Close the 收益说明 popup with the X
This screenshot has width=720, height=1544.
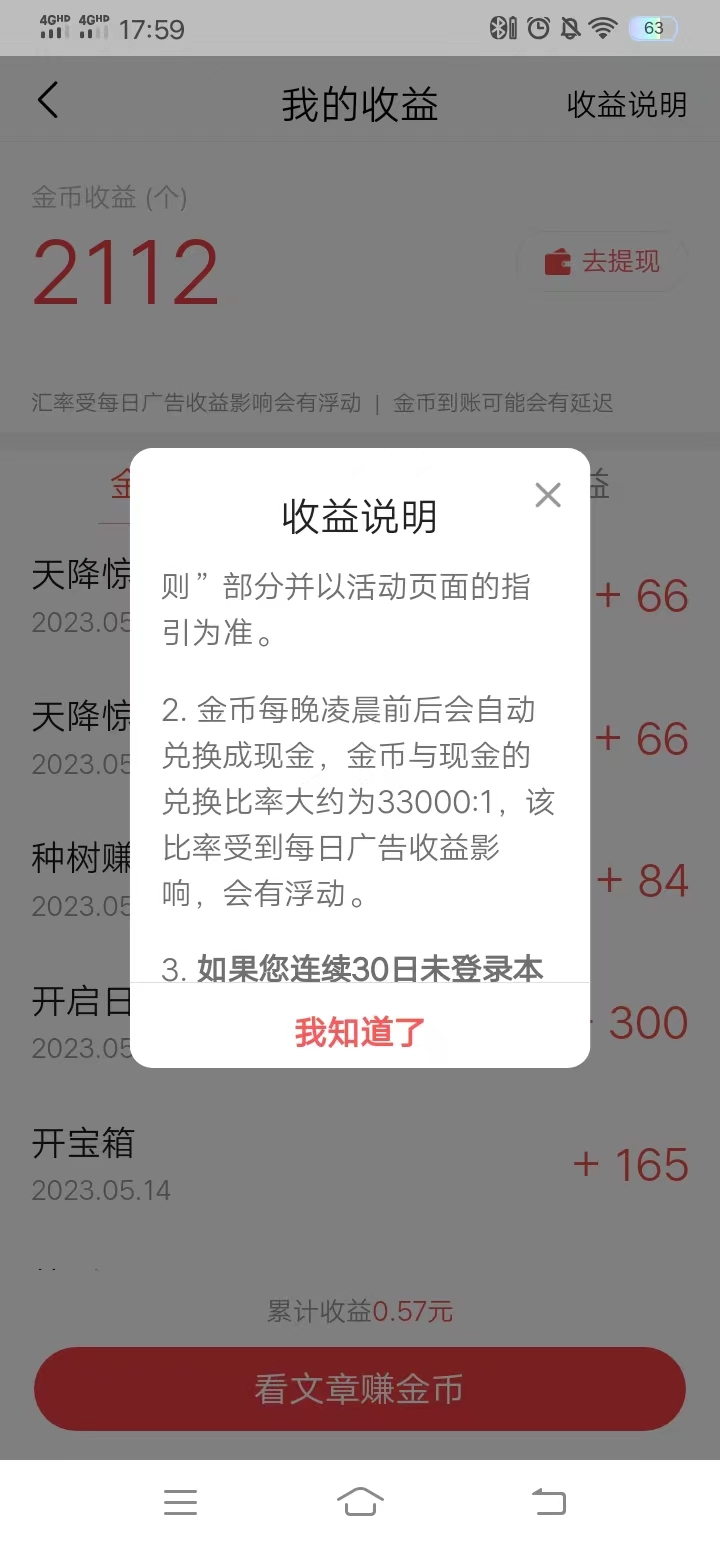tap(548, 494)
